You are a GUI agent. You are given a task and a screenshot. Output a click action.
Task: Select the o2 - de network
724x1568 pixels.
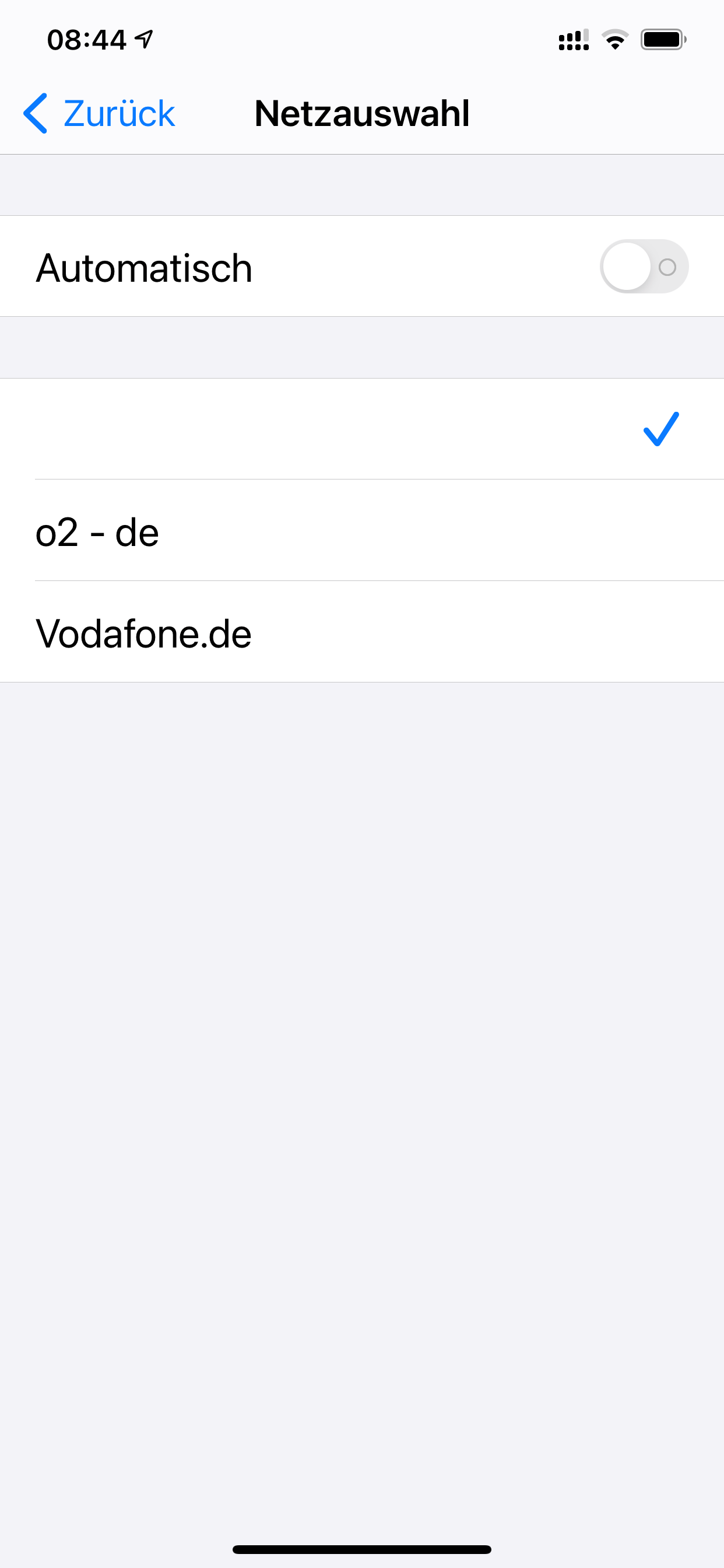pyautogui.click(x=361, y=531)
